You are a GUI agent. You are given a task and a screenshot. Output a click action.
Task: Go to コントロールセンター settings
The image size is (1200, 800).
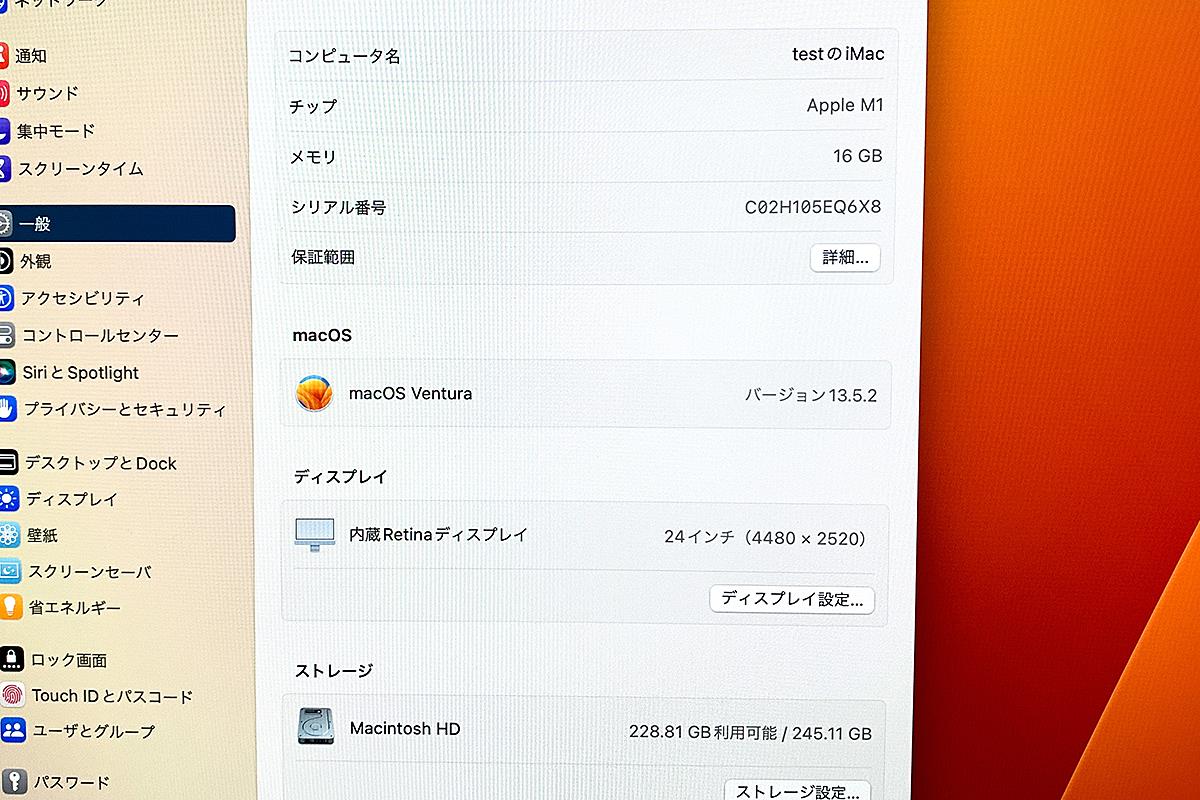[x=100, y=335]
